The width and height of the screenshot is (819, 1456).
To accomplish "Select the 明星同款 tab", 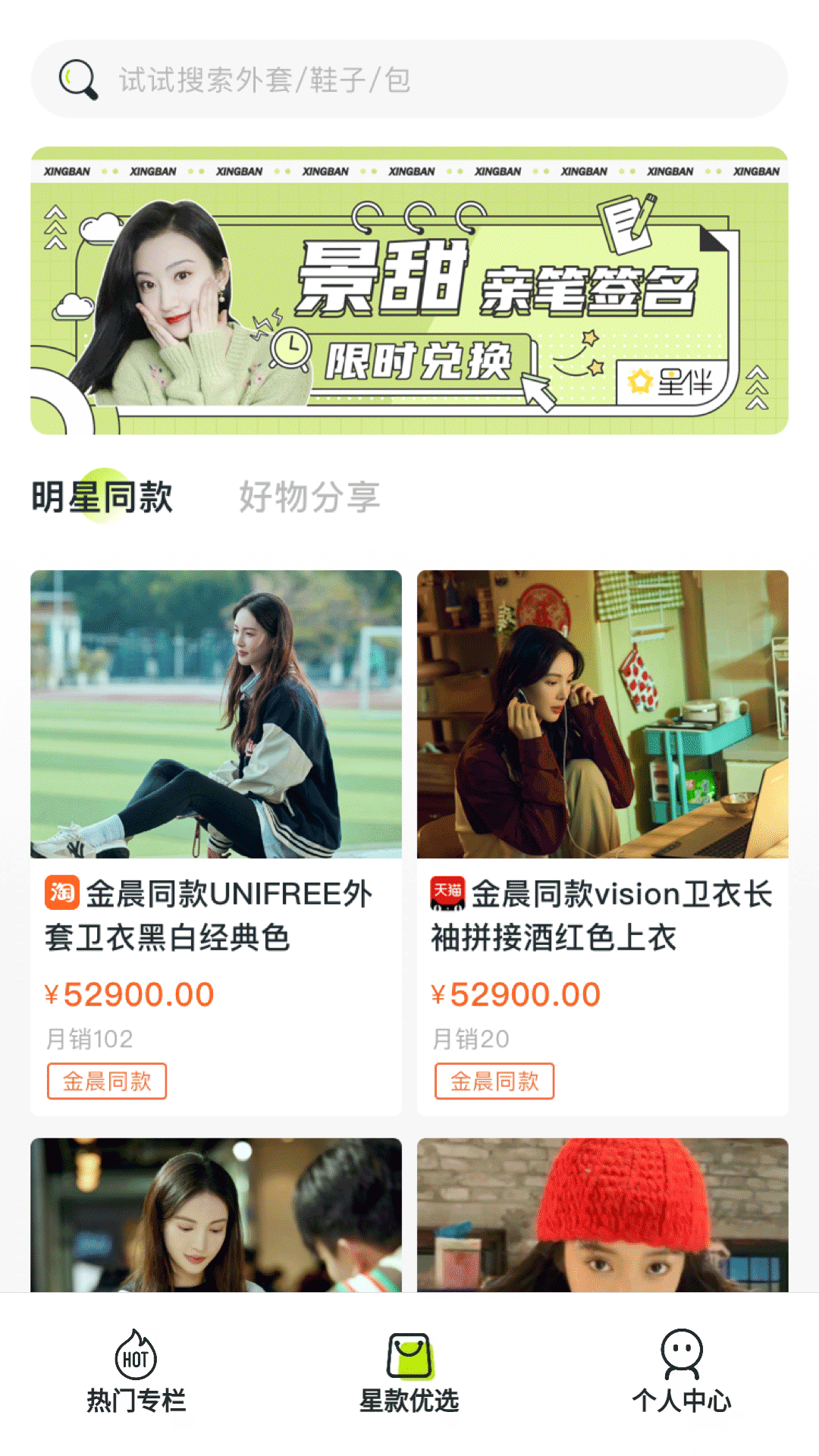I will [x=102, y=497].
